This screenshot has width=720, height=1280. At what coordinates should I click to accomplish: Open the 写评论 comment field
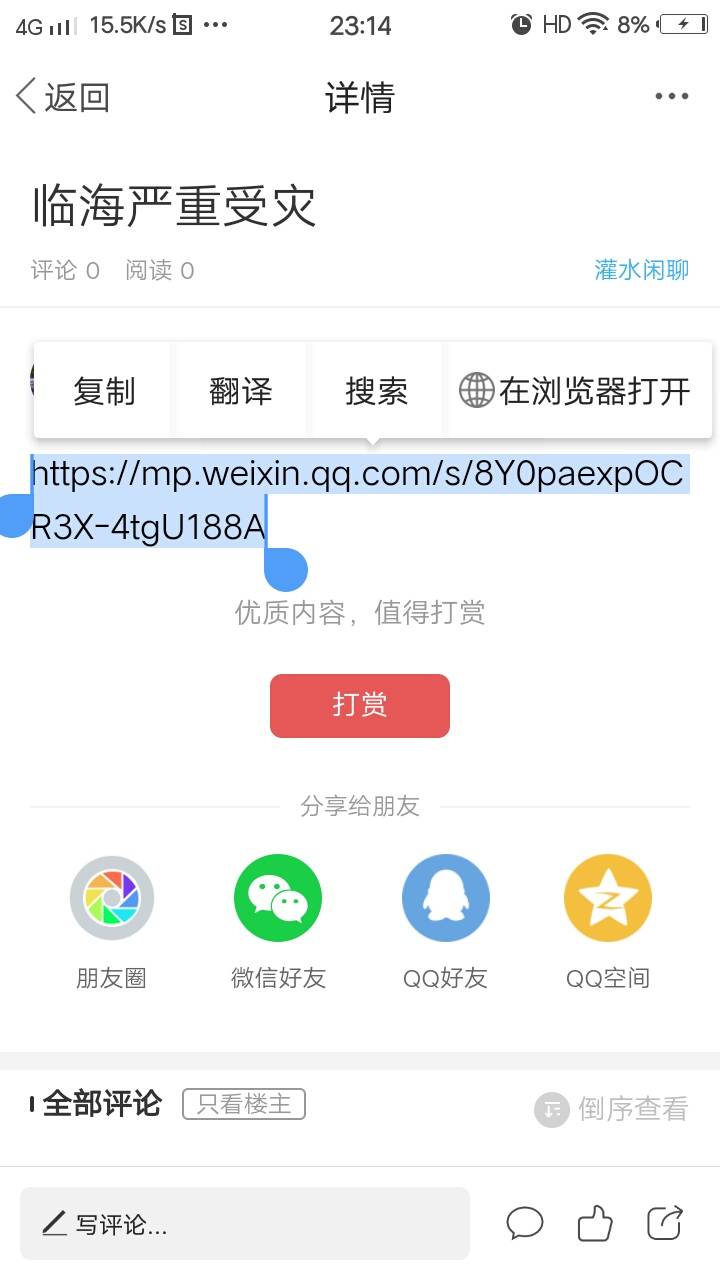tap(244, 1224)
